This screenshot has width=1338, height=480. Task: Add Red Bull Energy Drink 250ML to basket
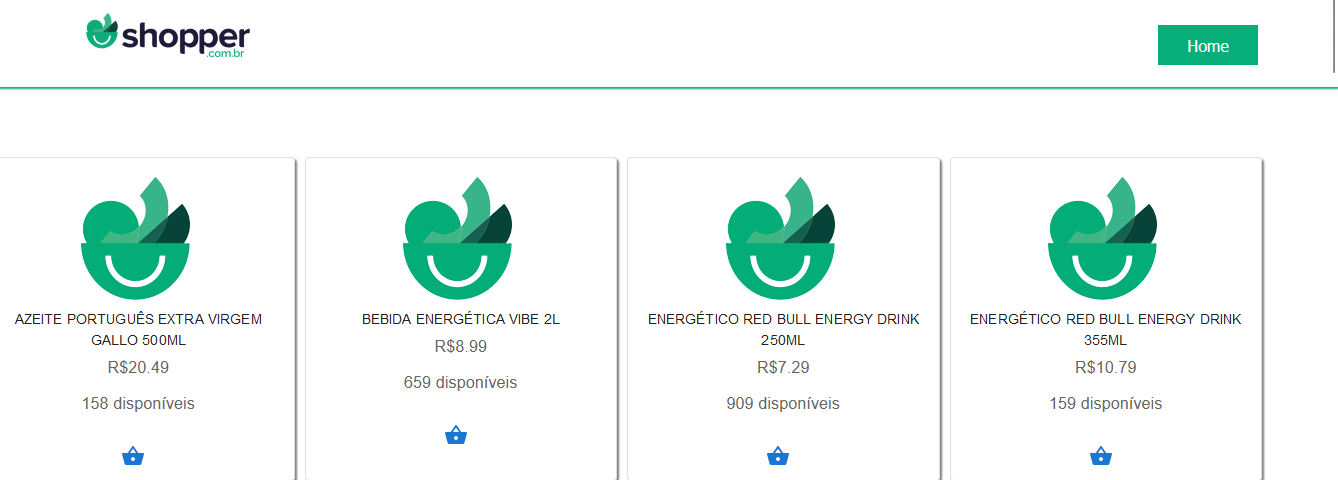coord(778,456)
